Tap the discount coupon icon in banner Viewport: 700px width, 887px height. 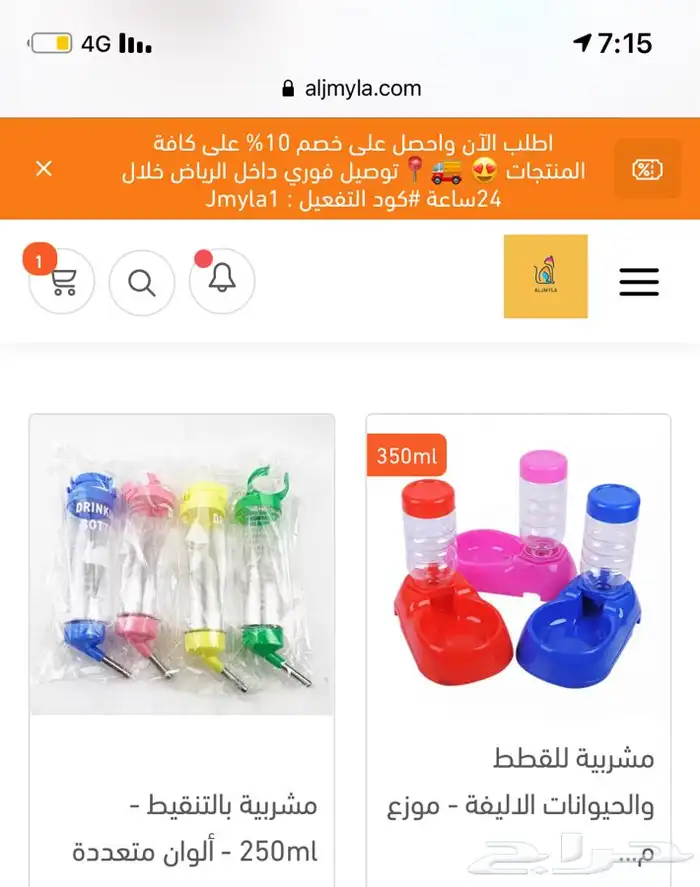click(647, 169)
